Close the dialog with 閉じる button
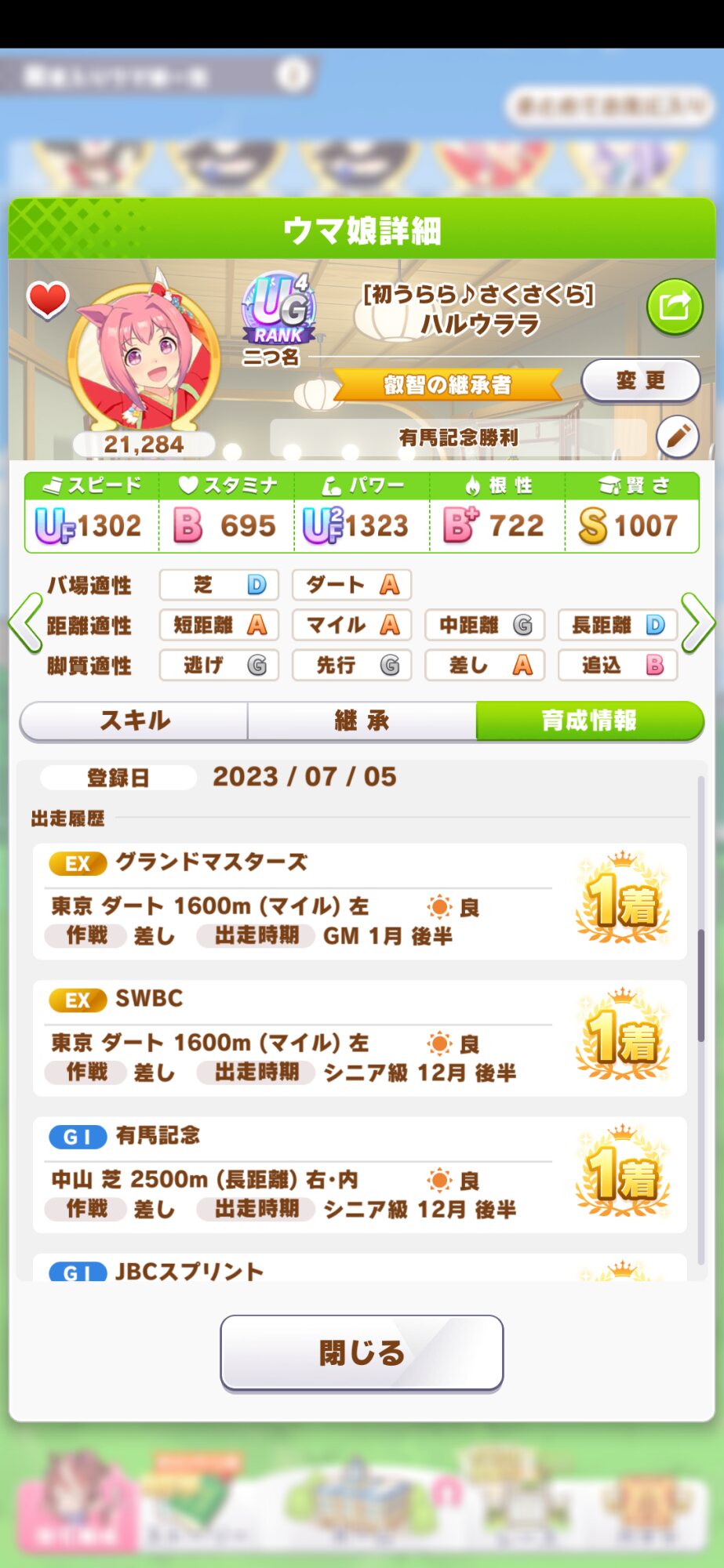Viewport: 724px width, 1568px height. coord(362,1353)
